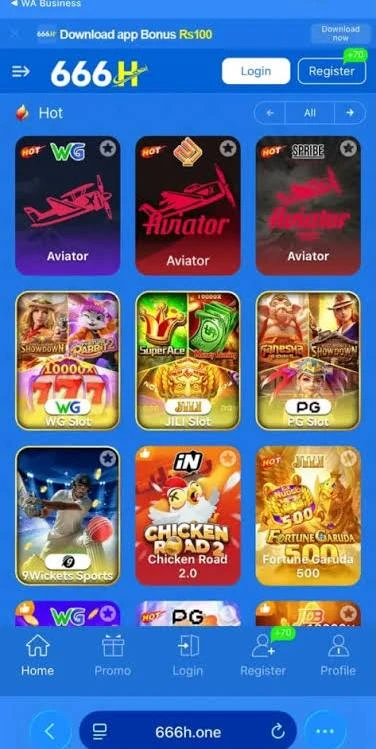This screenshot has width=376, height=749.
Task: Switch to the Profile tab
Action: [338, 655]
